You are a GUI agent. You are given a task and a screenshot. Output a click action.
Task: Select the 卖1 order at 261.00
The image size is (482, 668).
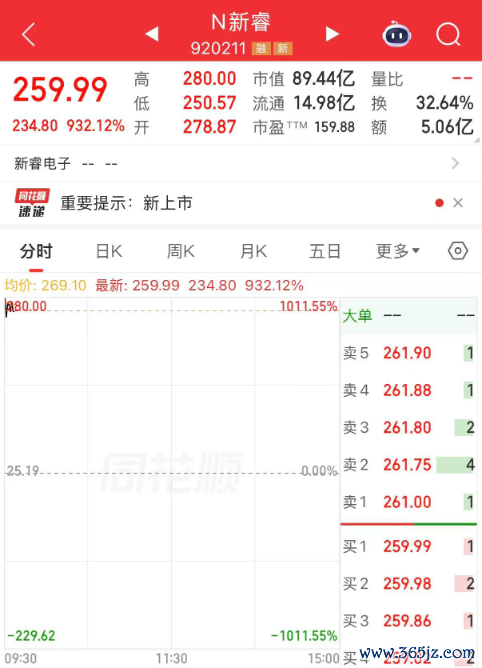coord(409,502)
